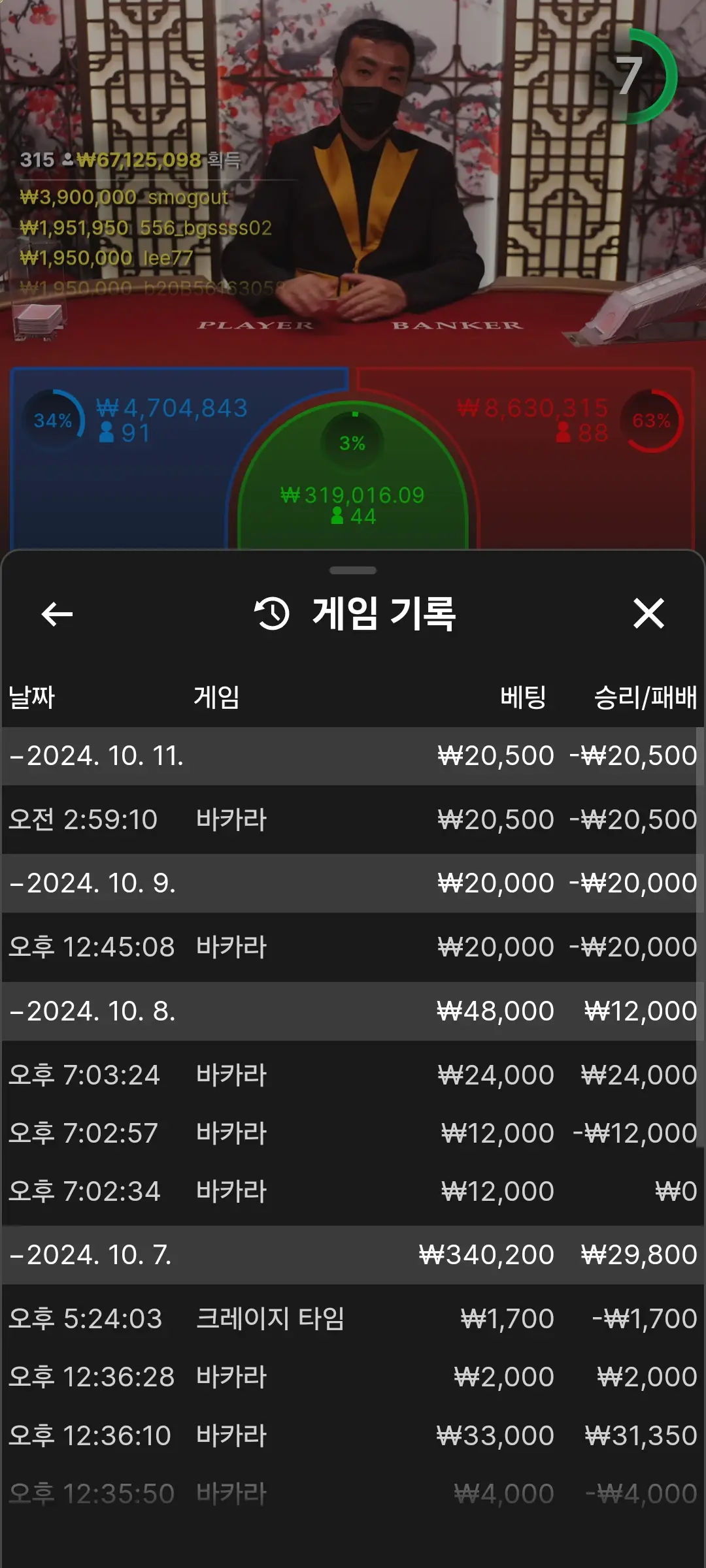Screen dimensions: 706x1568
Task: Open the 오후 12:45:08 바카라 record
Action: point(350,947)
